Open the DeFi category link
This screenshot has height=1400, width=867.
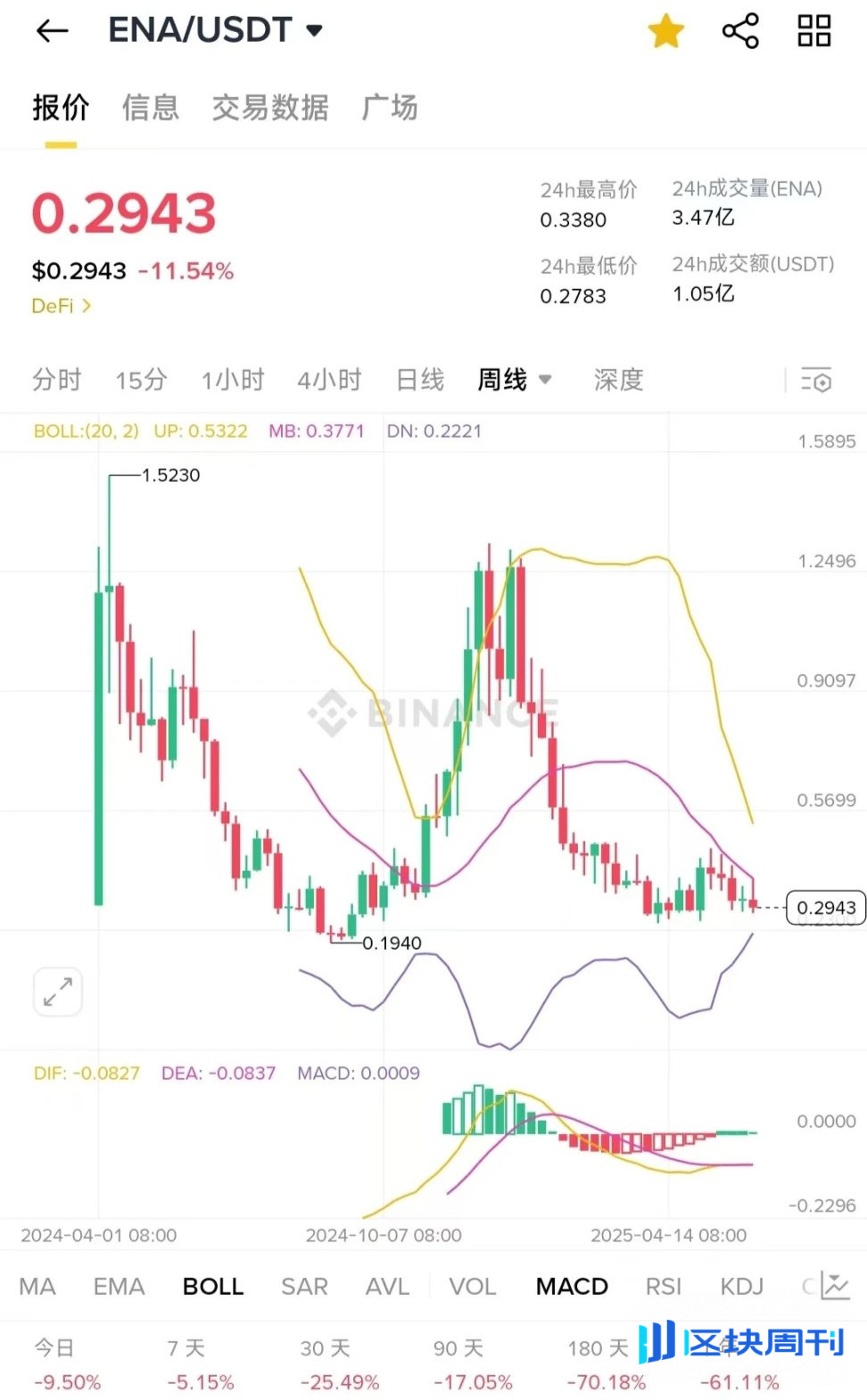coord(61,306)
